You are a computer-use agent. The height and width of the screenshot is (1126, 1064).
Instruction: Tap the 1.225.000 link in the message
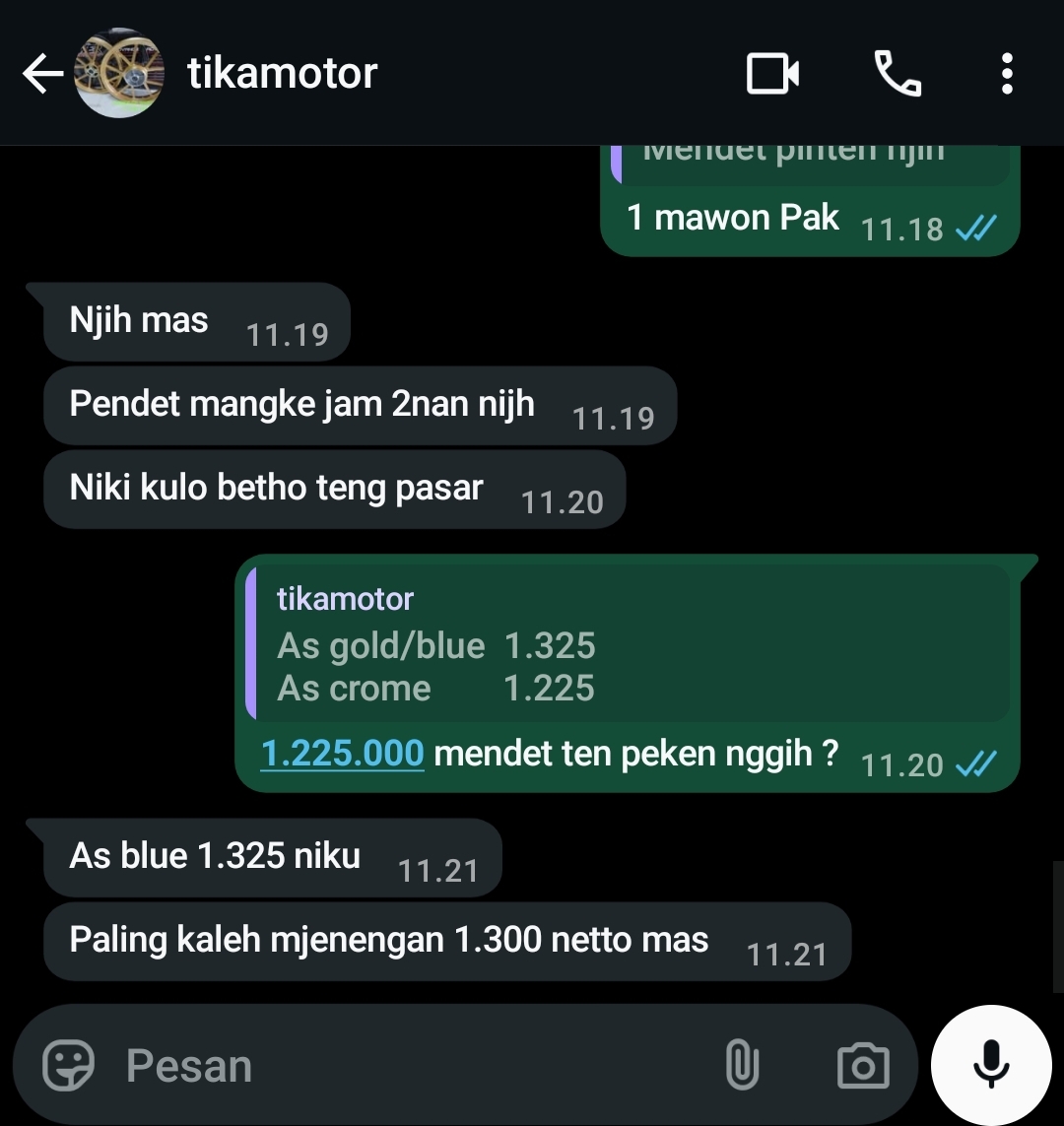[x=343, y=754]
